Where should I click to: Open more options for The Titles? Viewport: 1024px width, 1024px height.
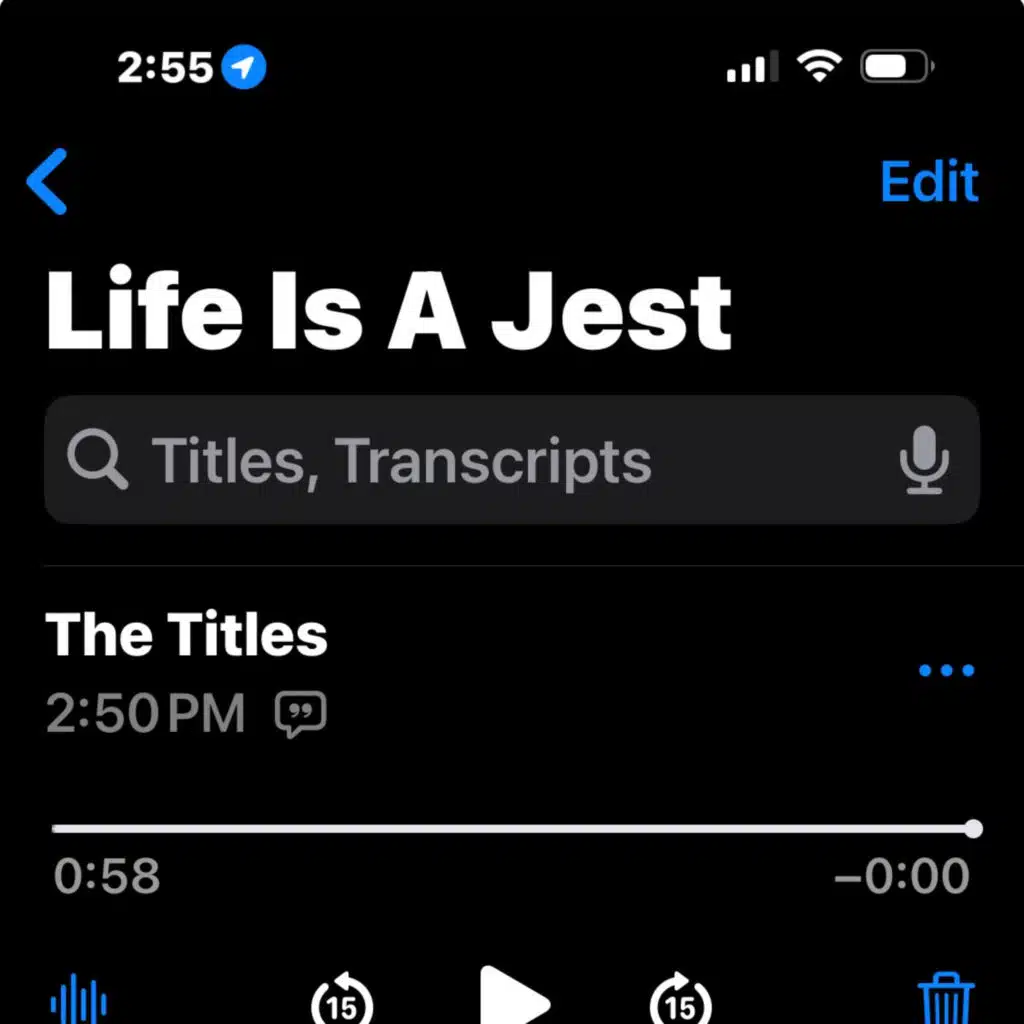945,670
